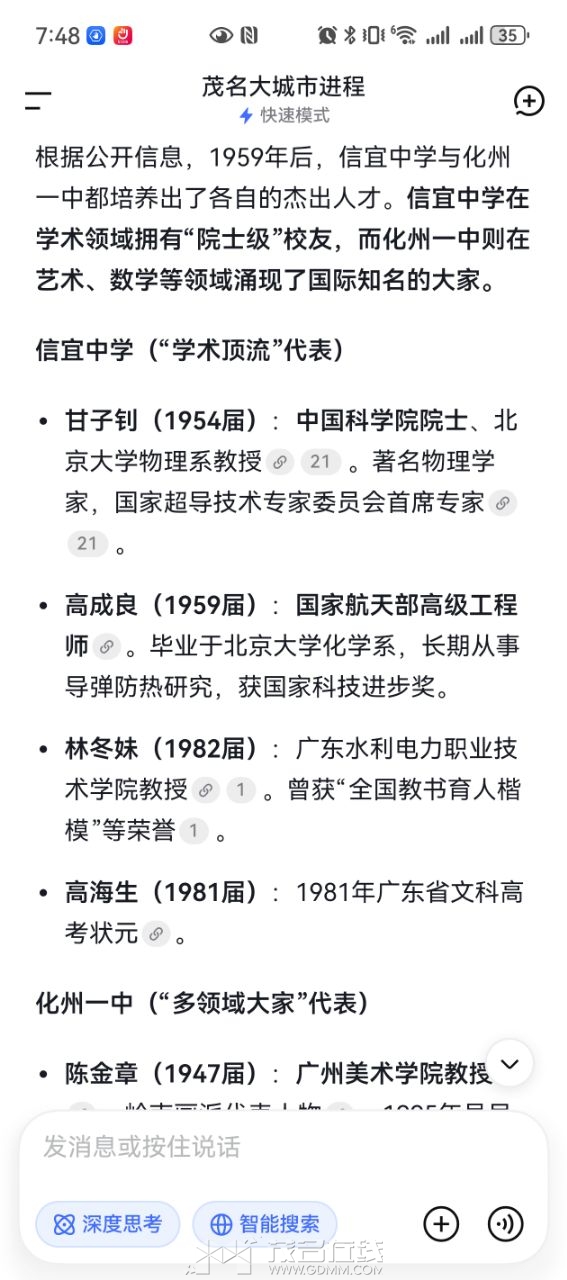Open the source link after 高海生 entry

point(155,935)
